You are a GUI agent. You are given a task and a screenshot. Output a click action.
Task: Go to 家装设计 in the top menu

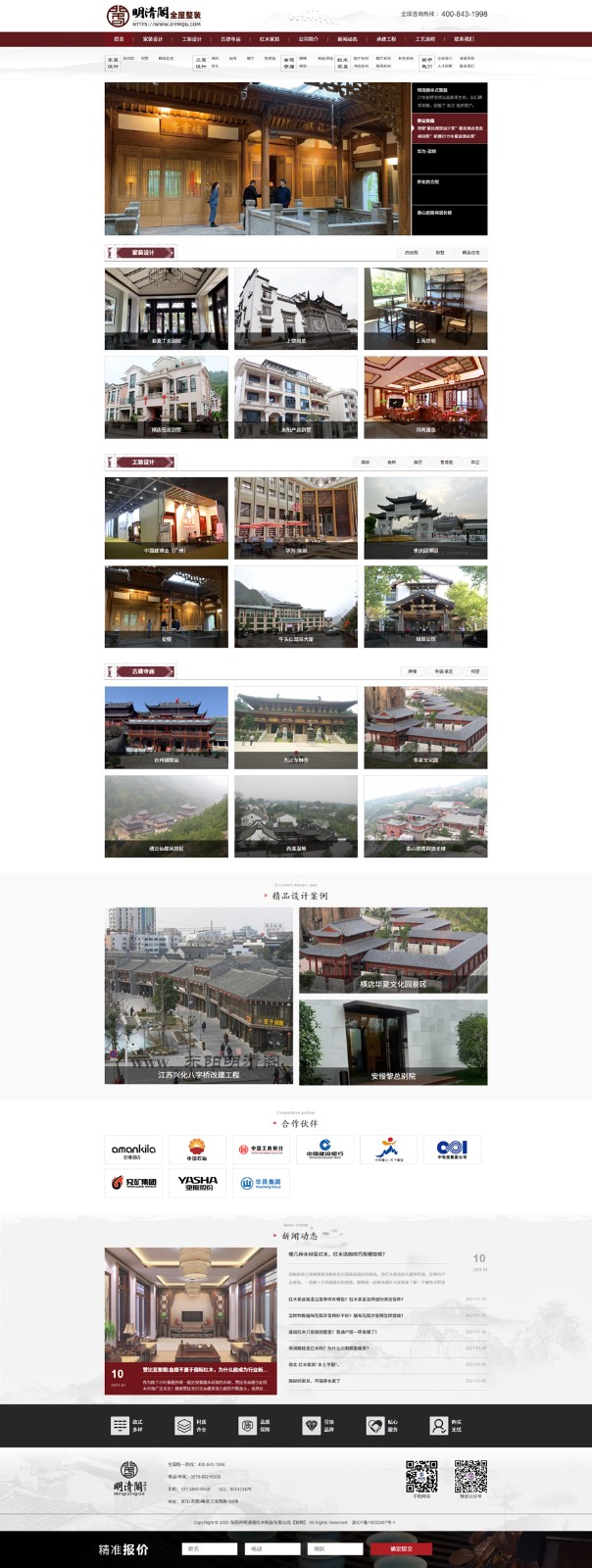pyautogui.click(x=152, y=39)
